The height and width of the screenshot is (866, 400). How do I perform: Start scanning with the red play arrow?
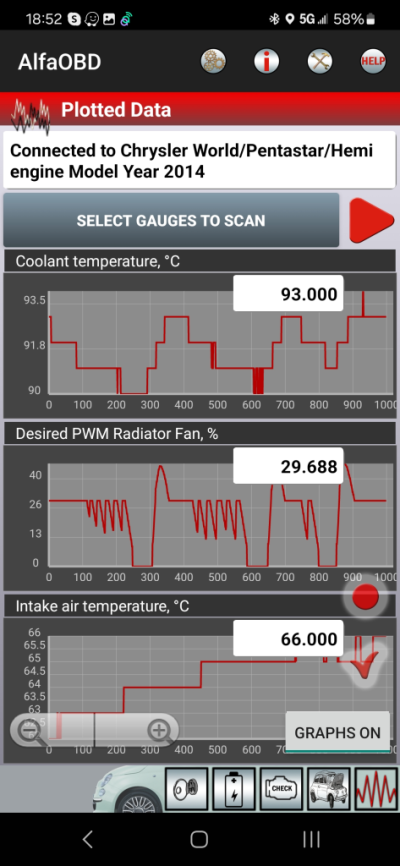(372, 220)
